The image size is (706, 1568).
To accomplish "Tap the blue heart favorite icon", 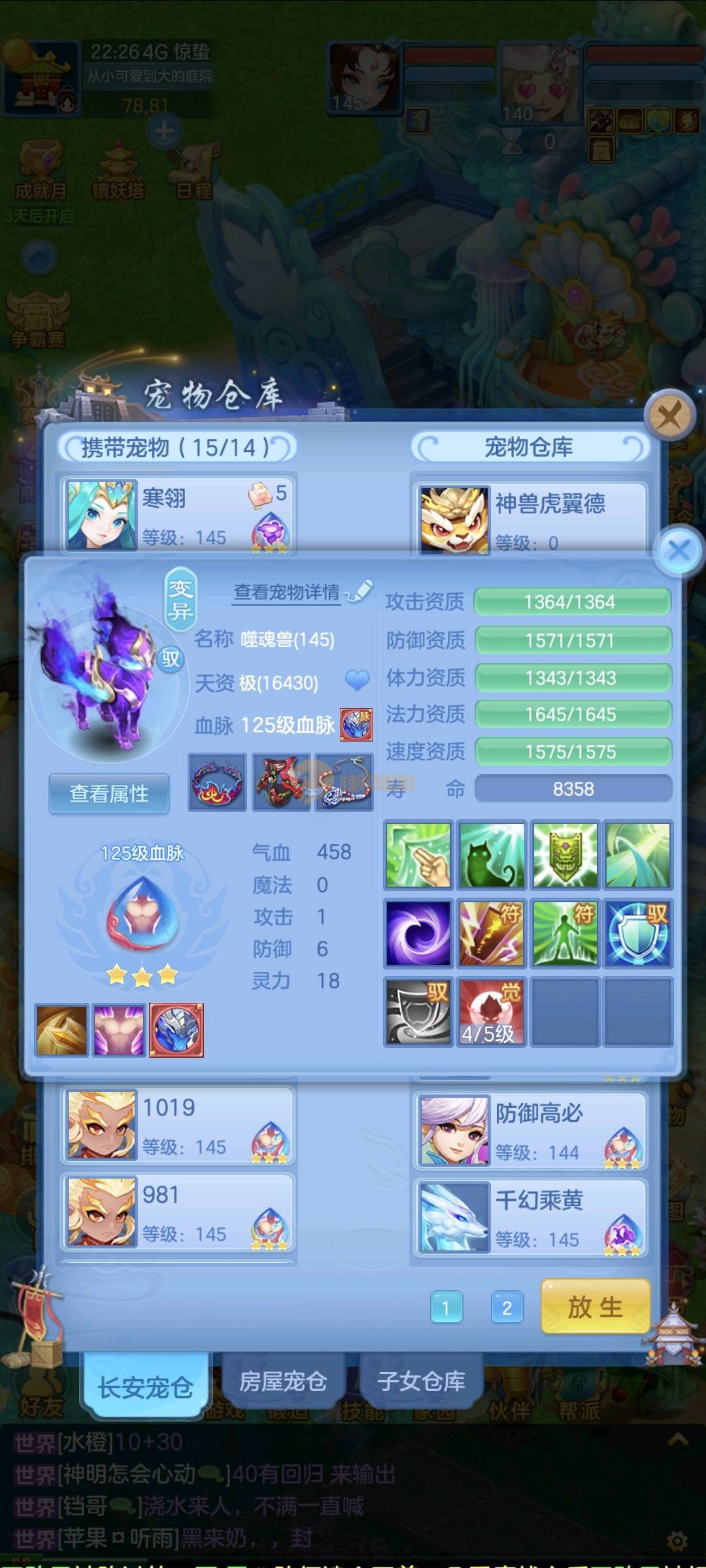I will point(357,681).
